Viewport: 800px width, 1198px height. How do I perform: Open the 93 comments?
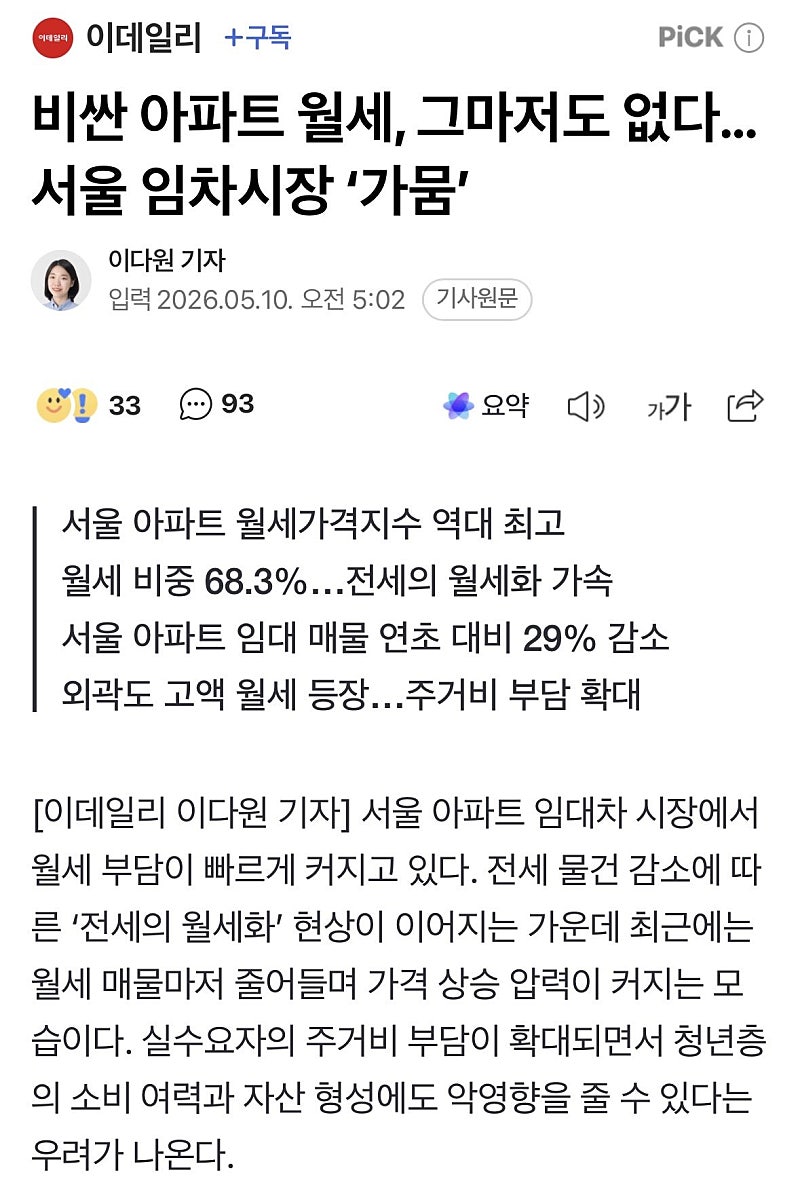(x=216, y=404)
